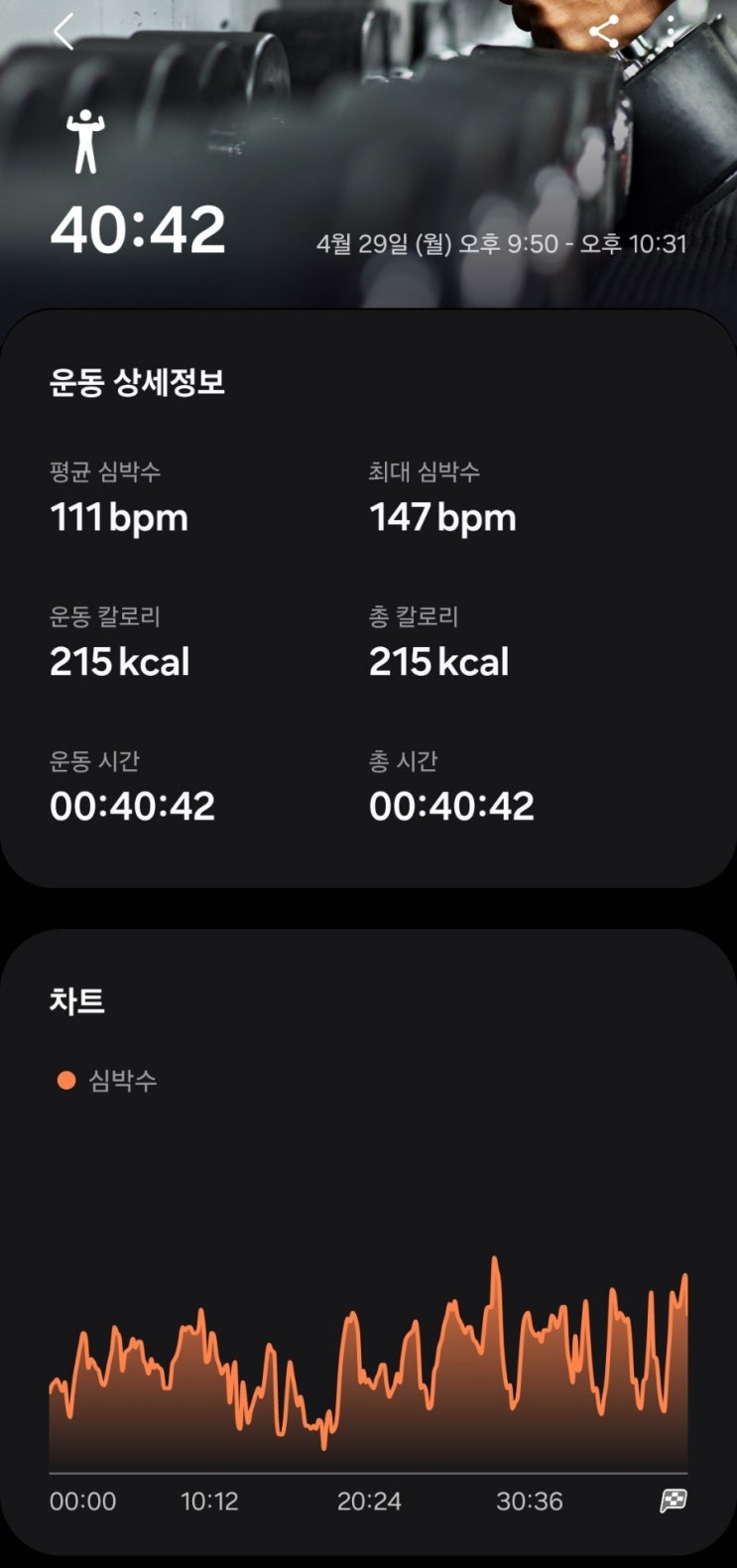Screen dimensions: 737x1568
Task: Share this workout record
Action: tap(604, 32)
